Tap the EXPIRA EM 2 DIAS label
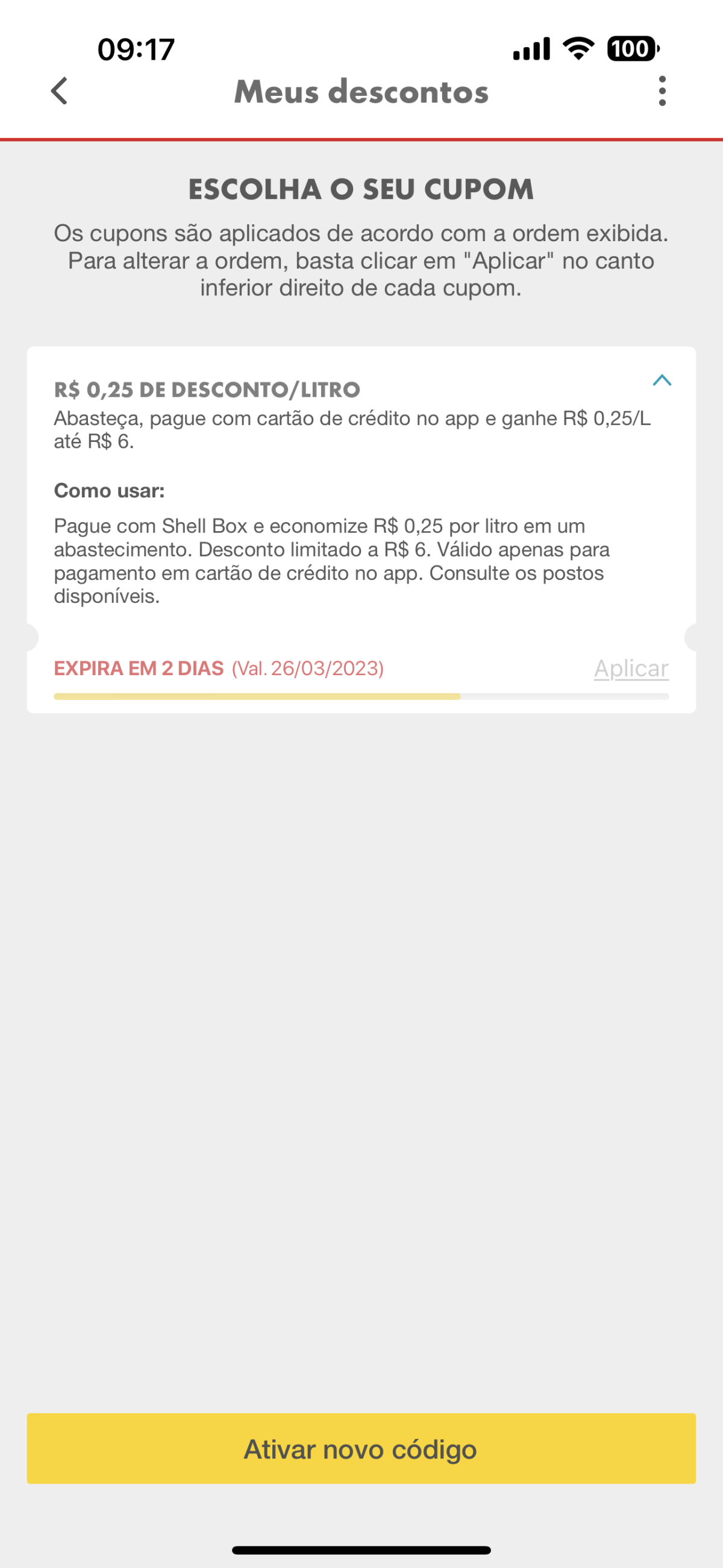 click(140, 668)
